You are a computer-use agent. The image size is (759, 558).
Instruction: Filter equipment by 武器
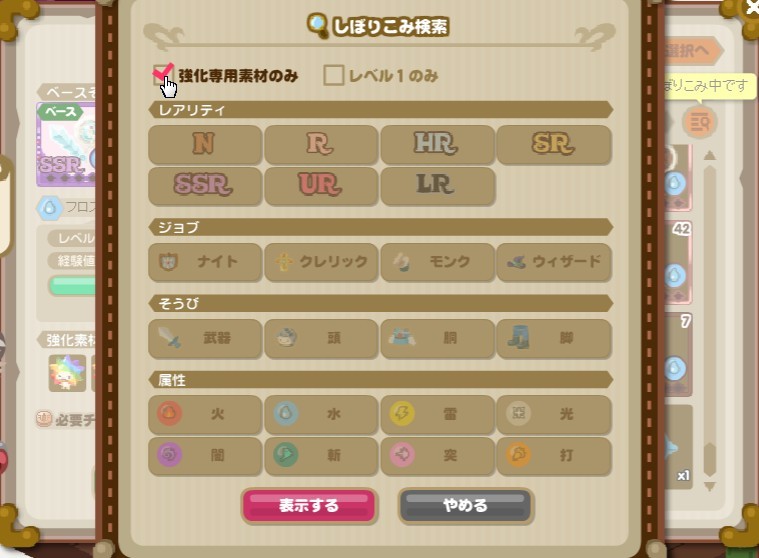205,338
